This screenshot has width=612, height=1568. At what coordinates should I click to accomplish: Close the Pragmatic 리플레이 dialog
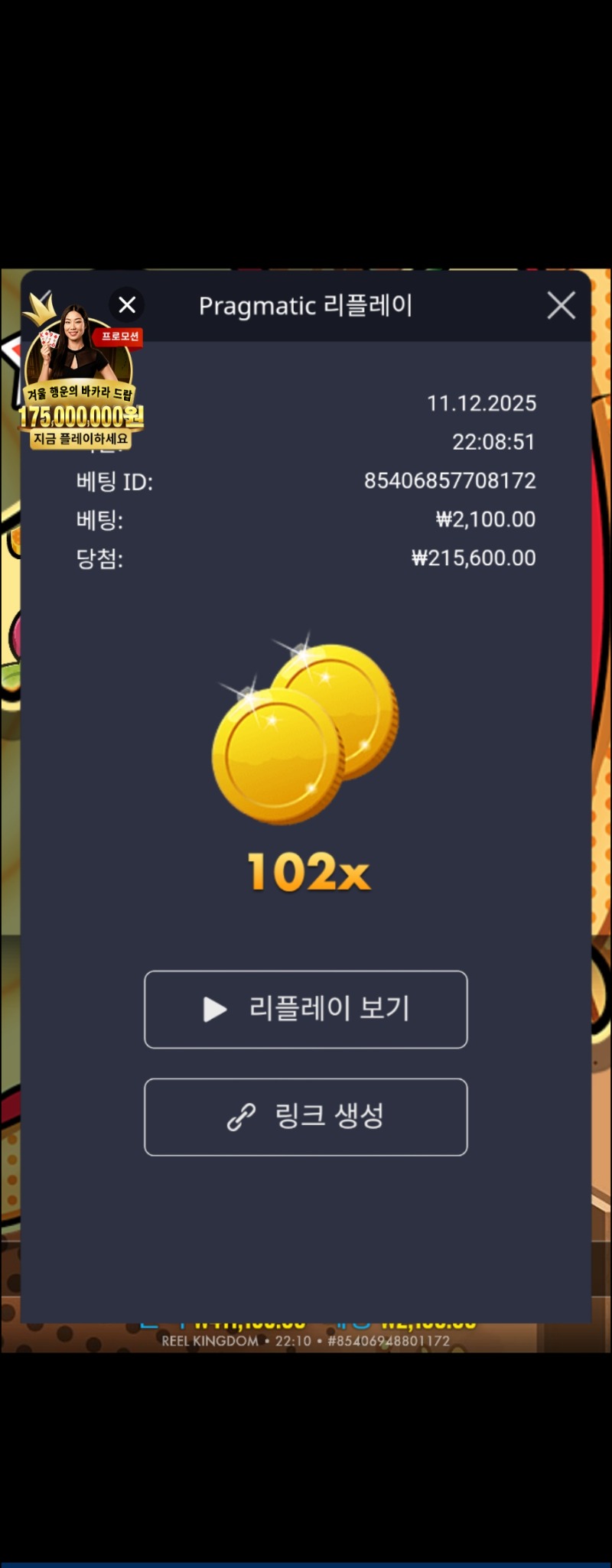point(562,305)
